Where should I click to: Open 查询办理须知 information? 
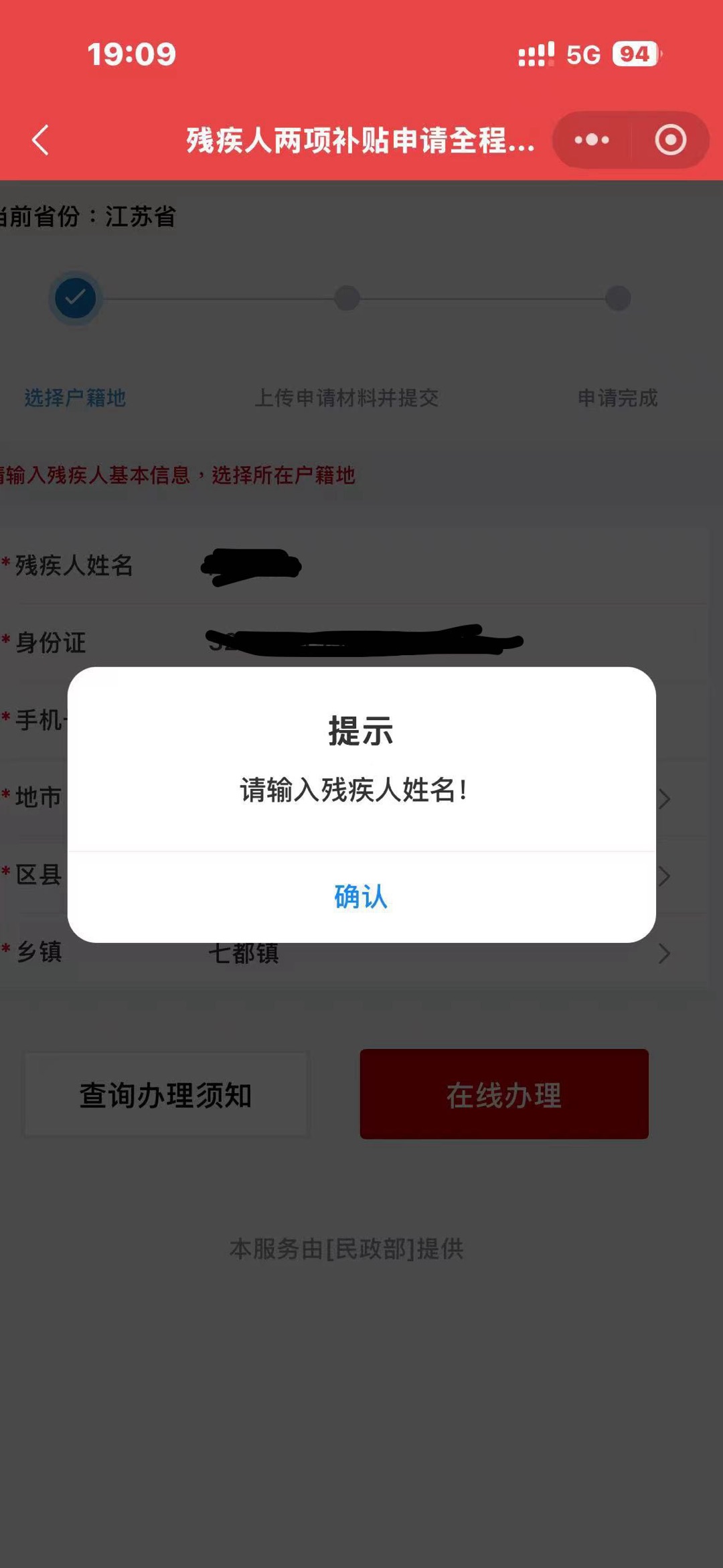[165, 1094]
